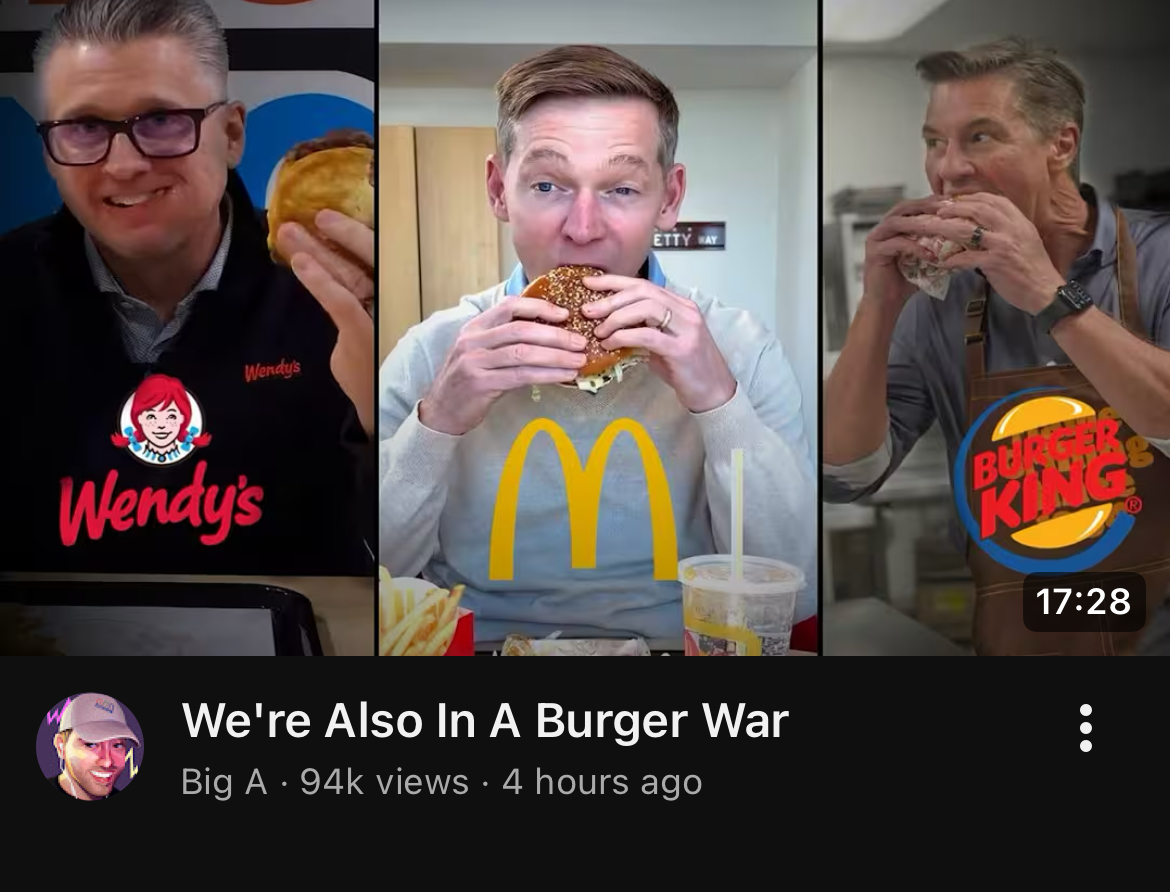Image resolution: width=1170 pixels, height=892 pixels.
Task: Play the "We're Also In A Burger War" video thumbnail
Action: tap(585, 328)
